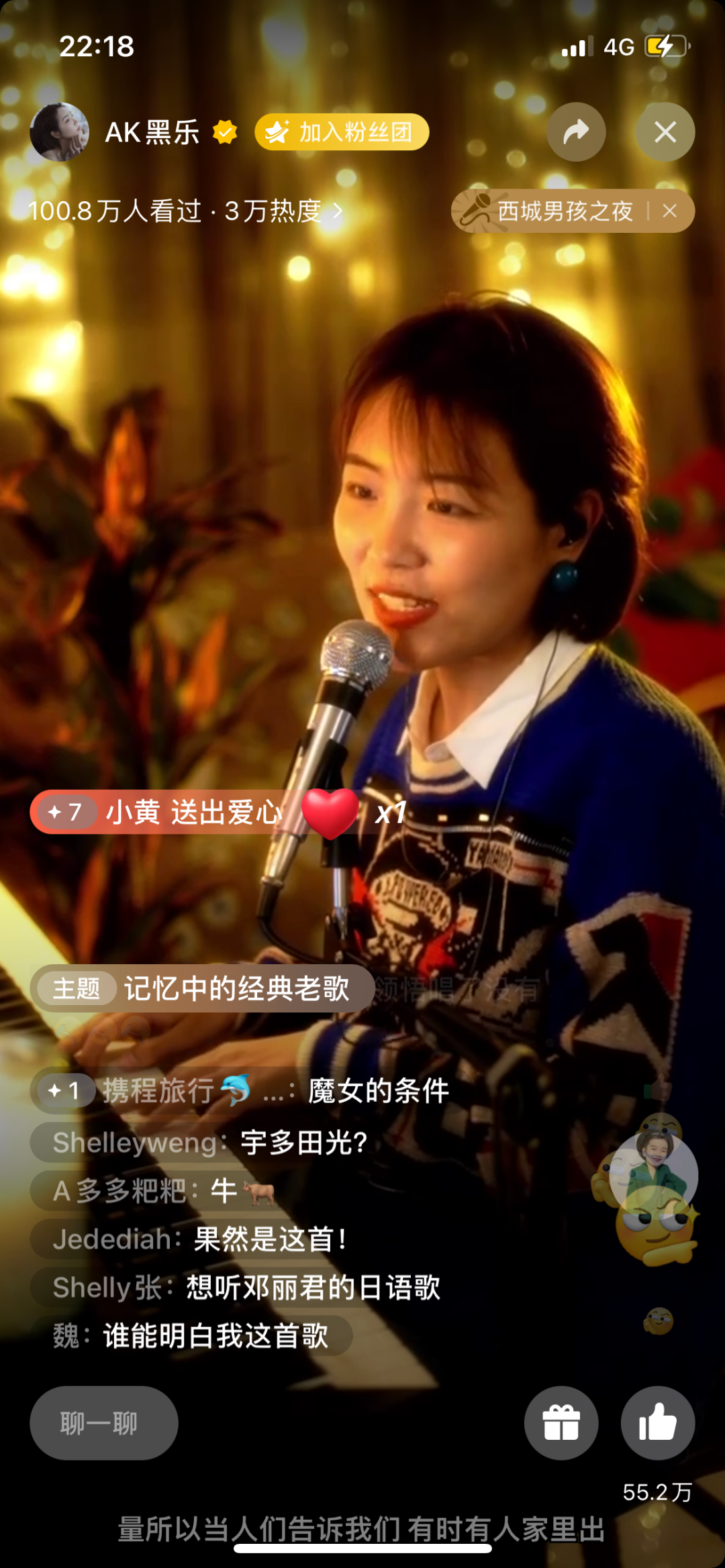Screen dimensions: 725x1568
Task: Close the live stream
Action: 665,132
